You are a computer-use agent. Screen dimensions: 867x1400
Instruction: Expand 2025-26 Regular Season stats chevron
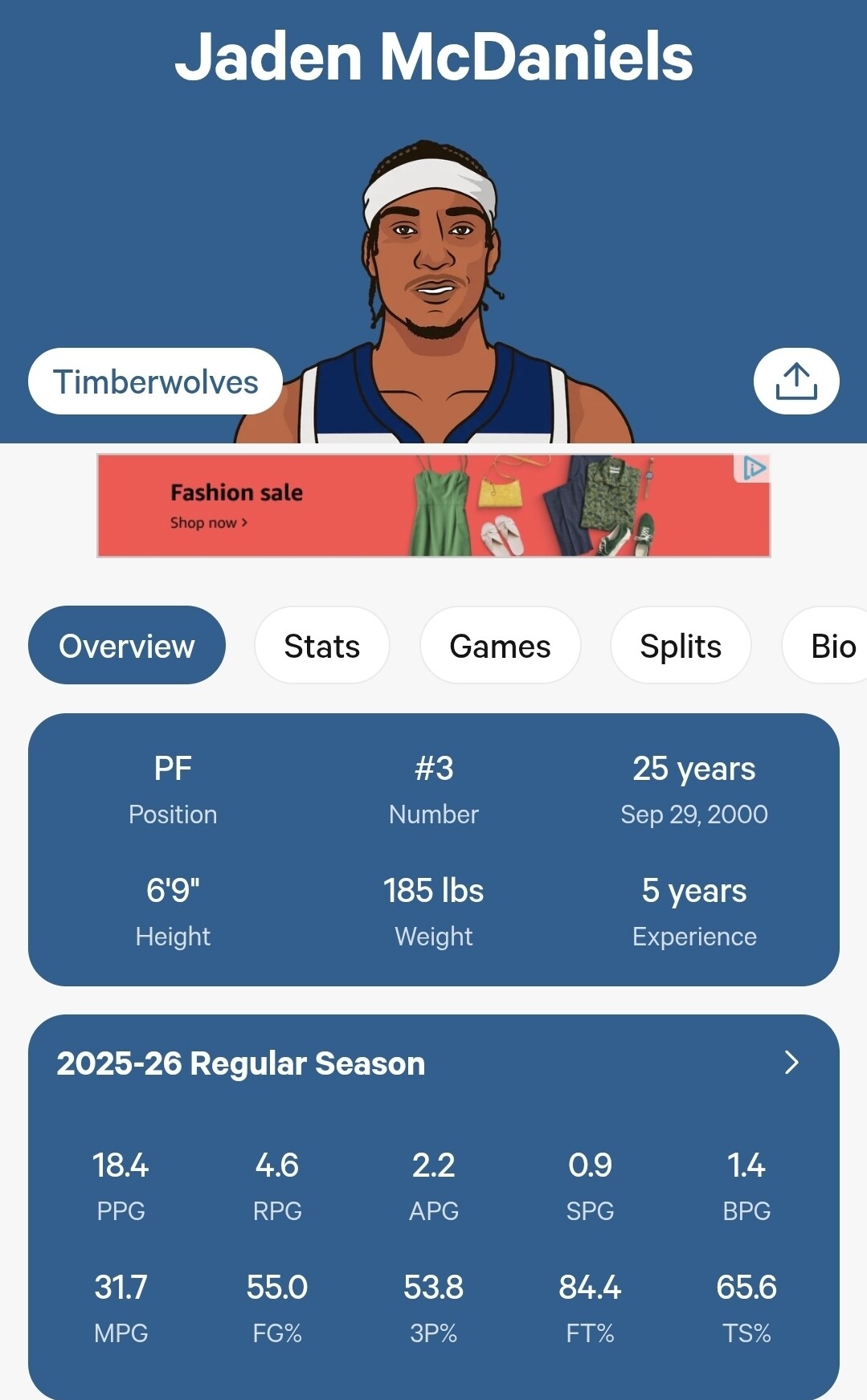(x=791, y=1063)
